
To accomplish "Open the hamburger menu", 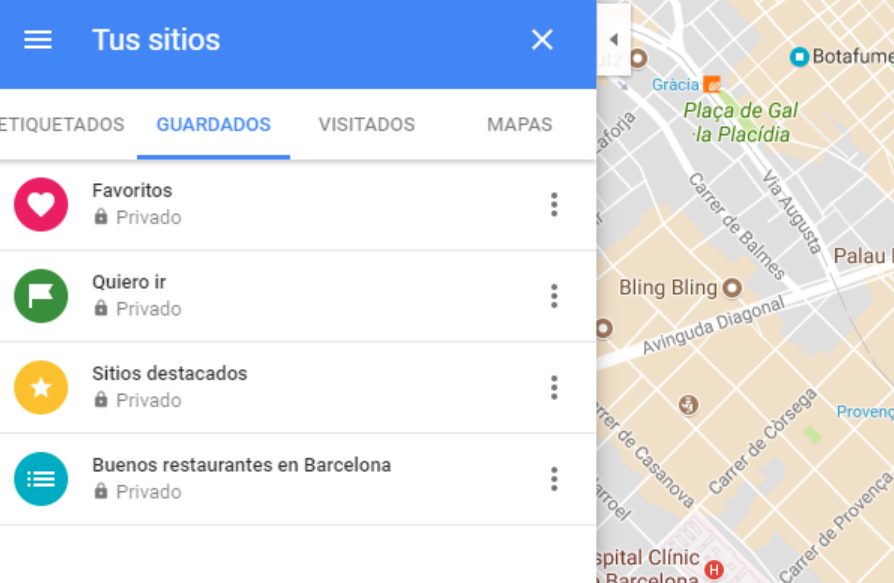I will pyautogui.click(x=38, y=40).
